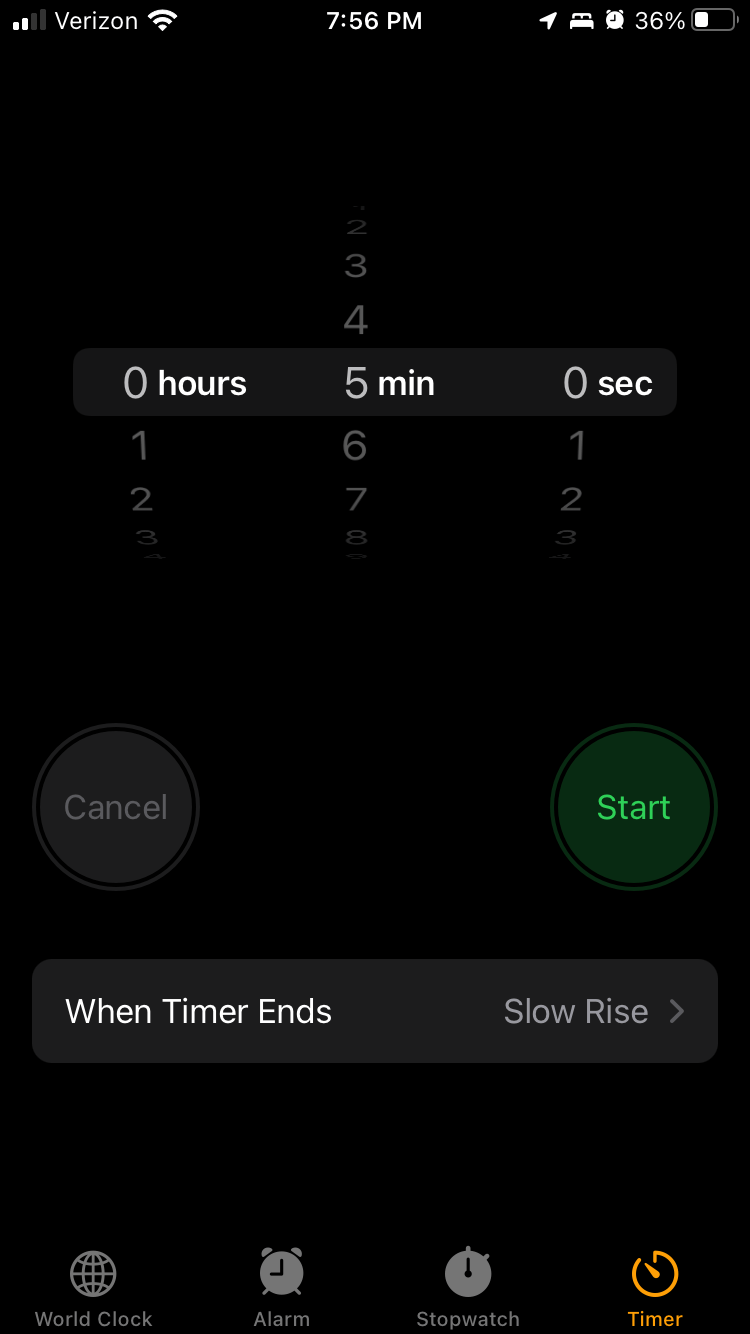Start the 5 minute timer

[633, 807]
